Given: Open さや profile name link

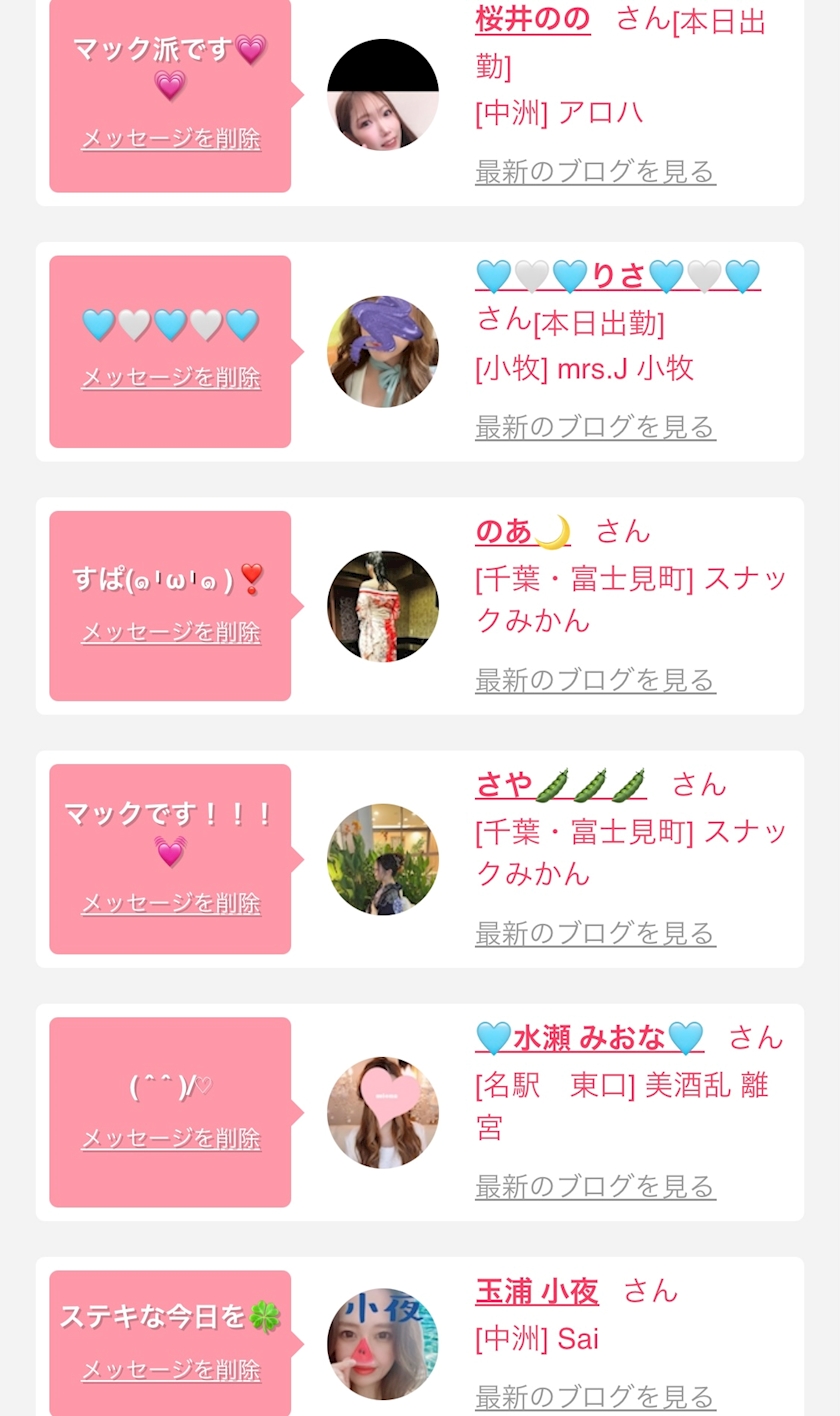Looking at the screenshot, I should coord(560,785).
